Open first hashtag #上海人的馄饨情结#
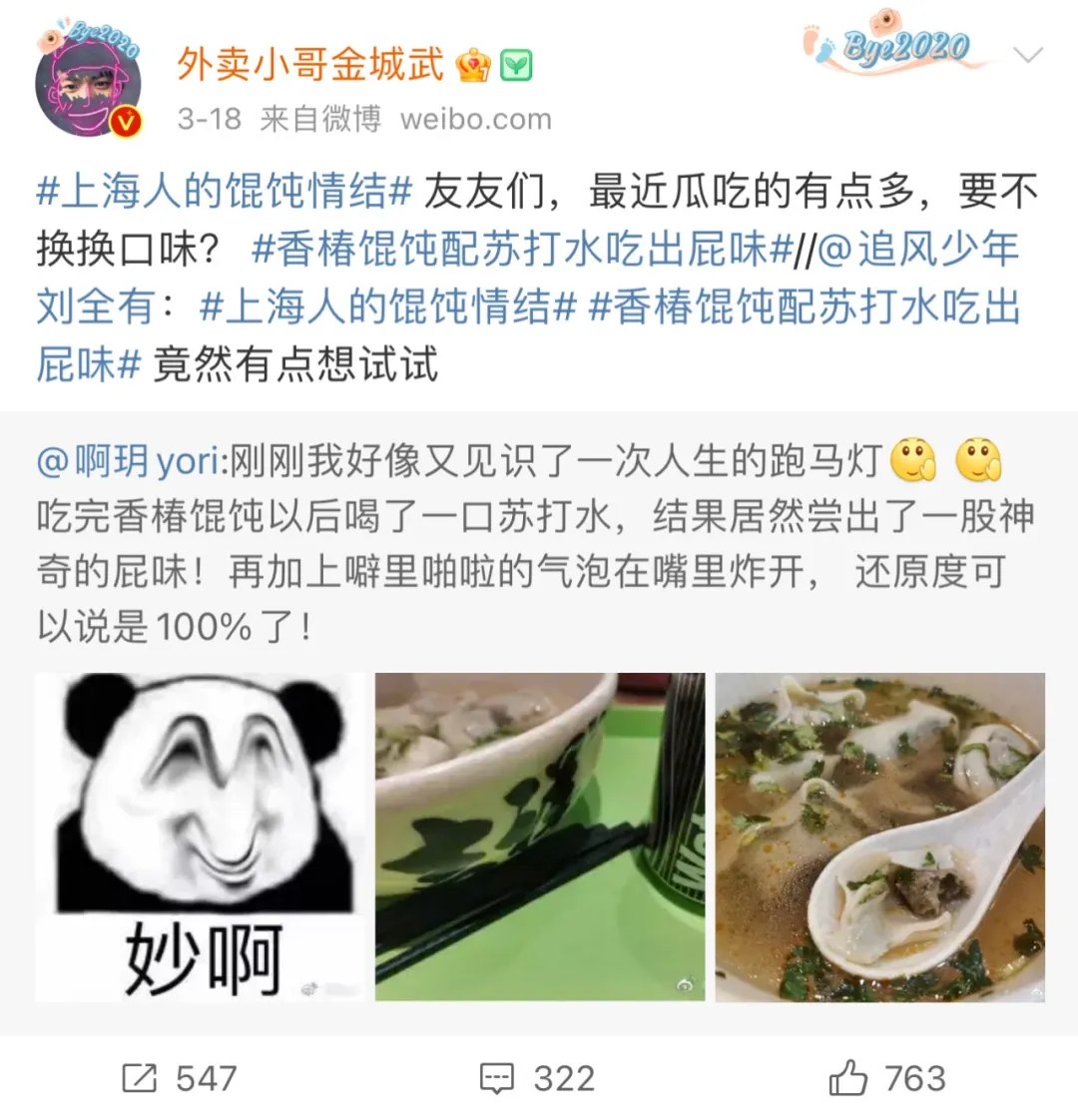Image resolution: width=1078 pixels, height=1120 pixels. click(225, 192)
